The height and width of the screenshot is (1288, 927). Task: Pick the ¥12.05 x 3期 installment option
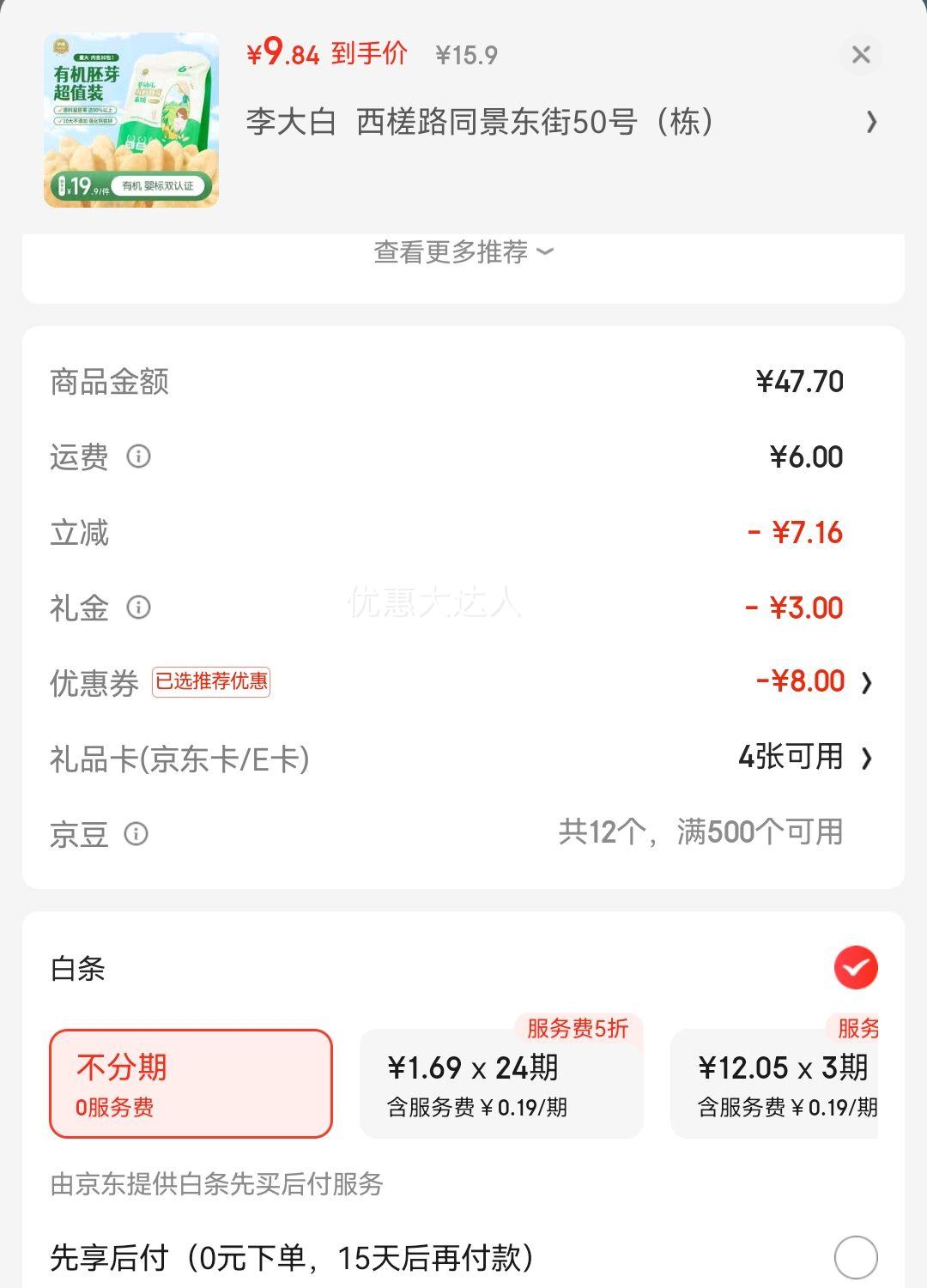point(785,1081)
